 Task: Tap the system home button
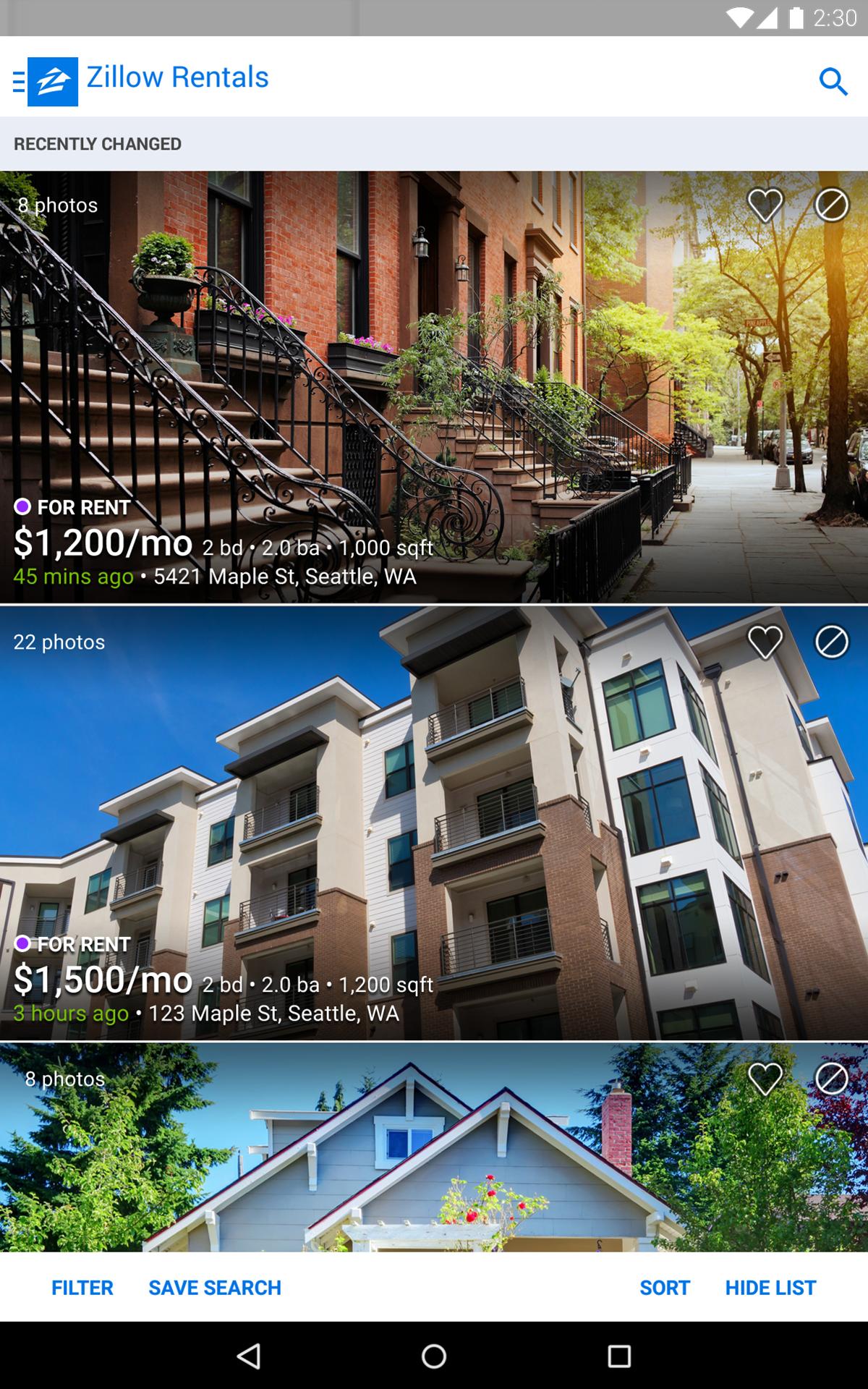[x=434, y=1356]
